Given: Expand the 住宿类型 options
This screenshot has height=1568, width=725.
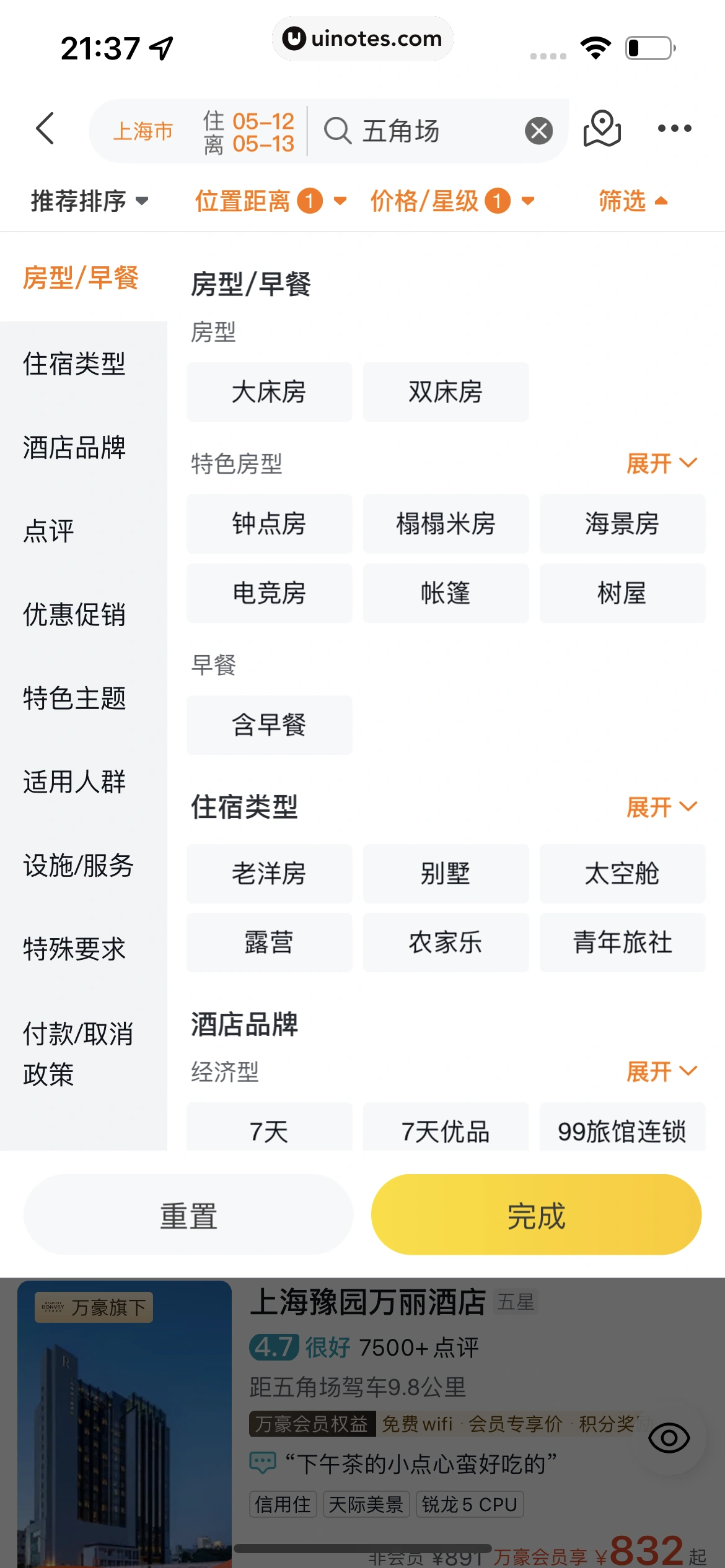Looking at the screenshot, I should (x=661, y=807).
